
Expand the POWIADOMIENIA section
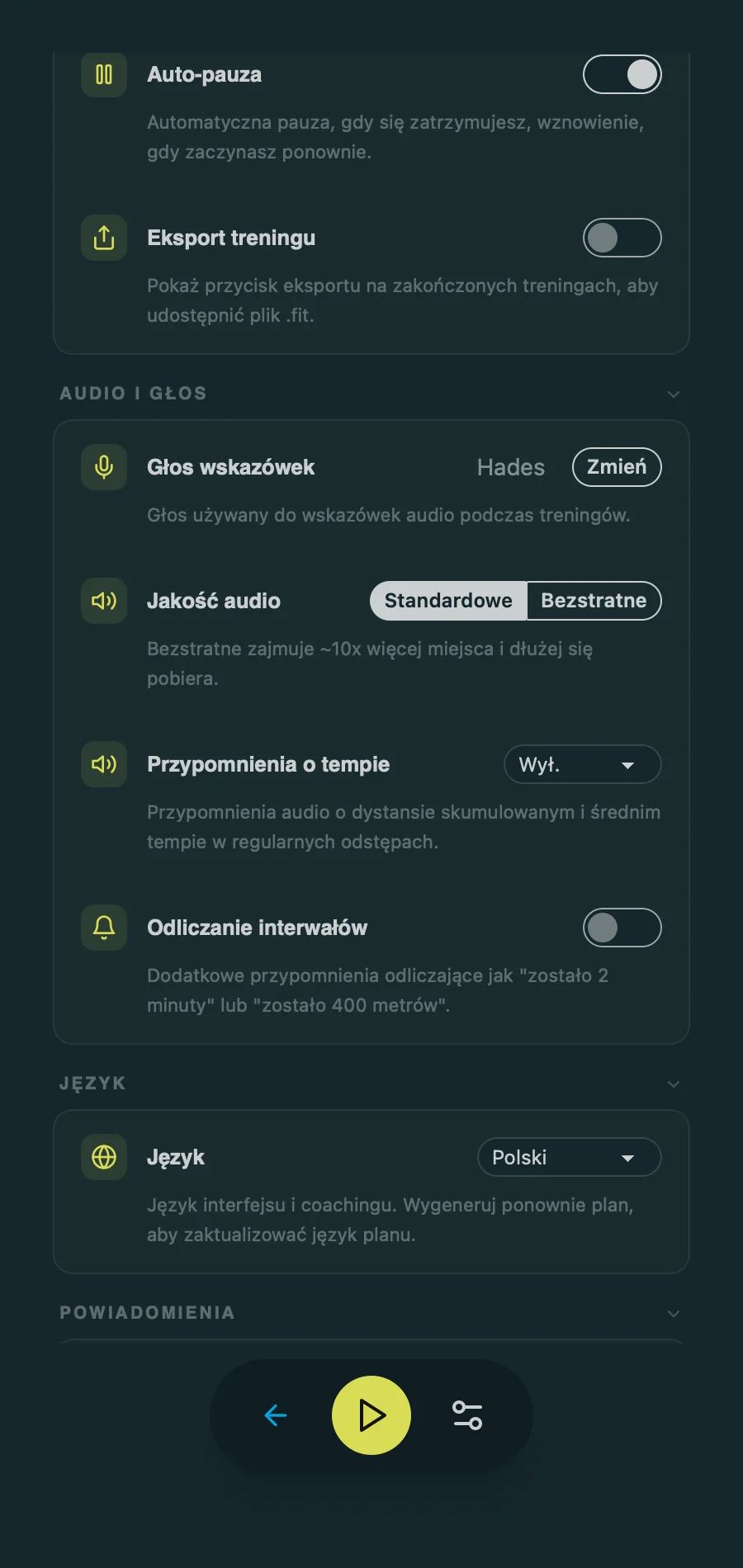[673, 1312]
